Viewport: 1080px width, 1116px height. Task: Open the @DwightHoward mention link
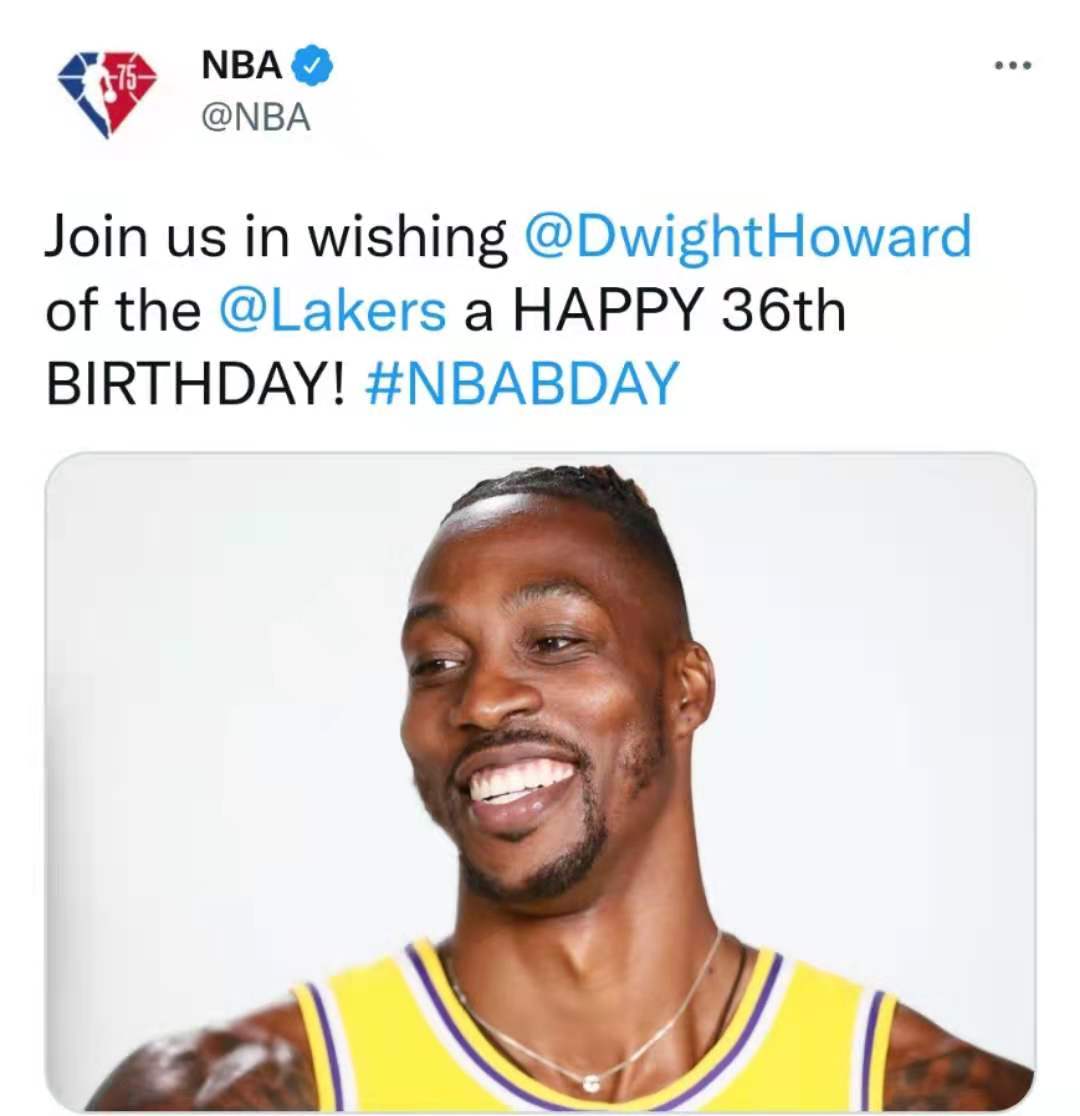click(747, 238)
